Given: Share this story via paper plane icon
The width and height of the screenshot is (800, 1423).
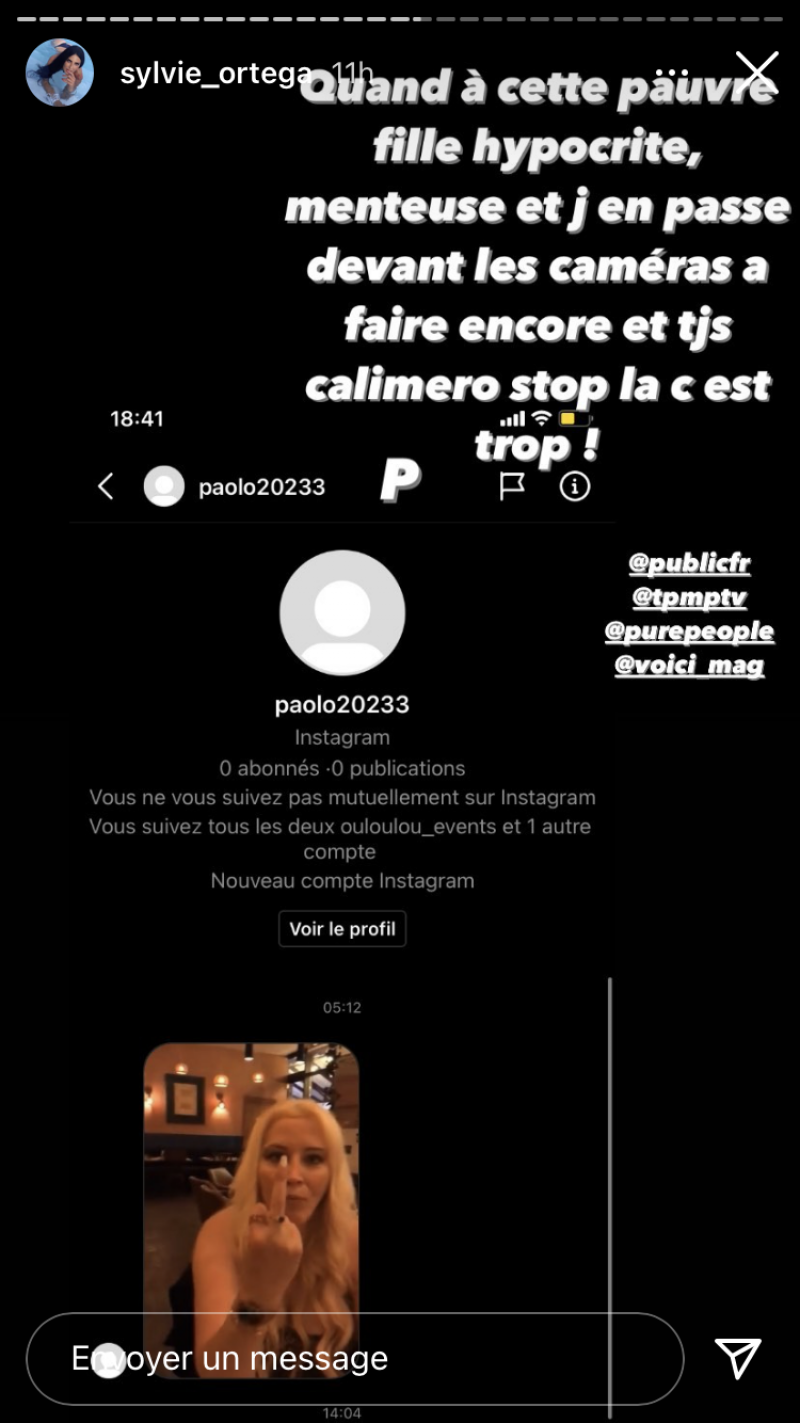Looking at the screenshot, I should coord(739,1357).
